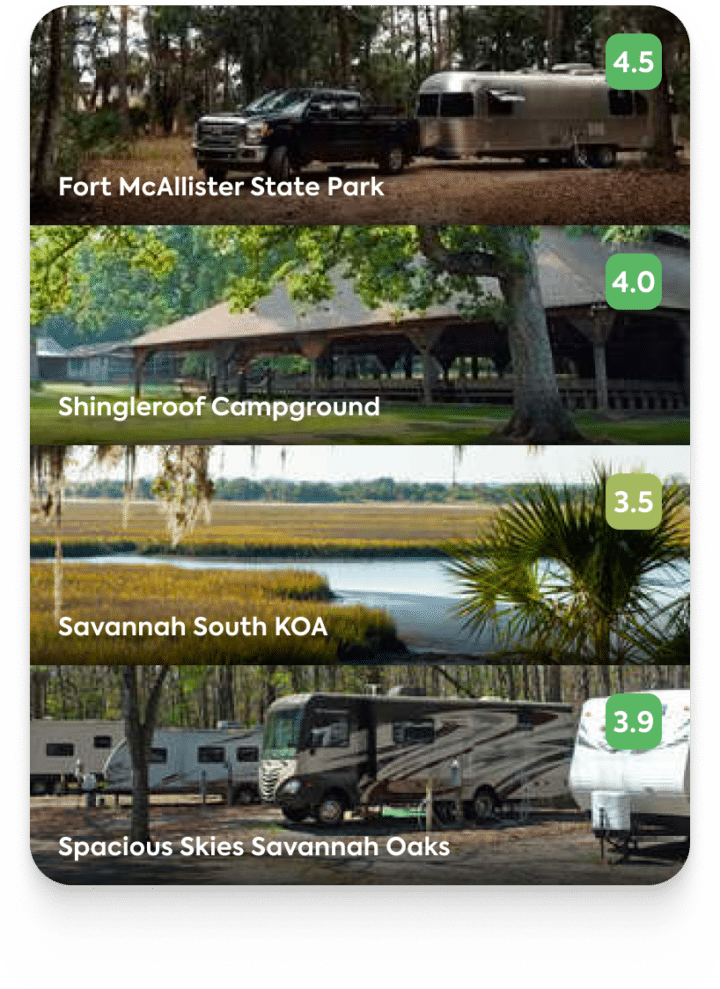Select the 3.5 rating badge
This screenshot has height=989, width=720.
pyautogui.click(x=634, y=501)
